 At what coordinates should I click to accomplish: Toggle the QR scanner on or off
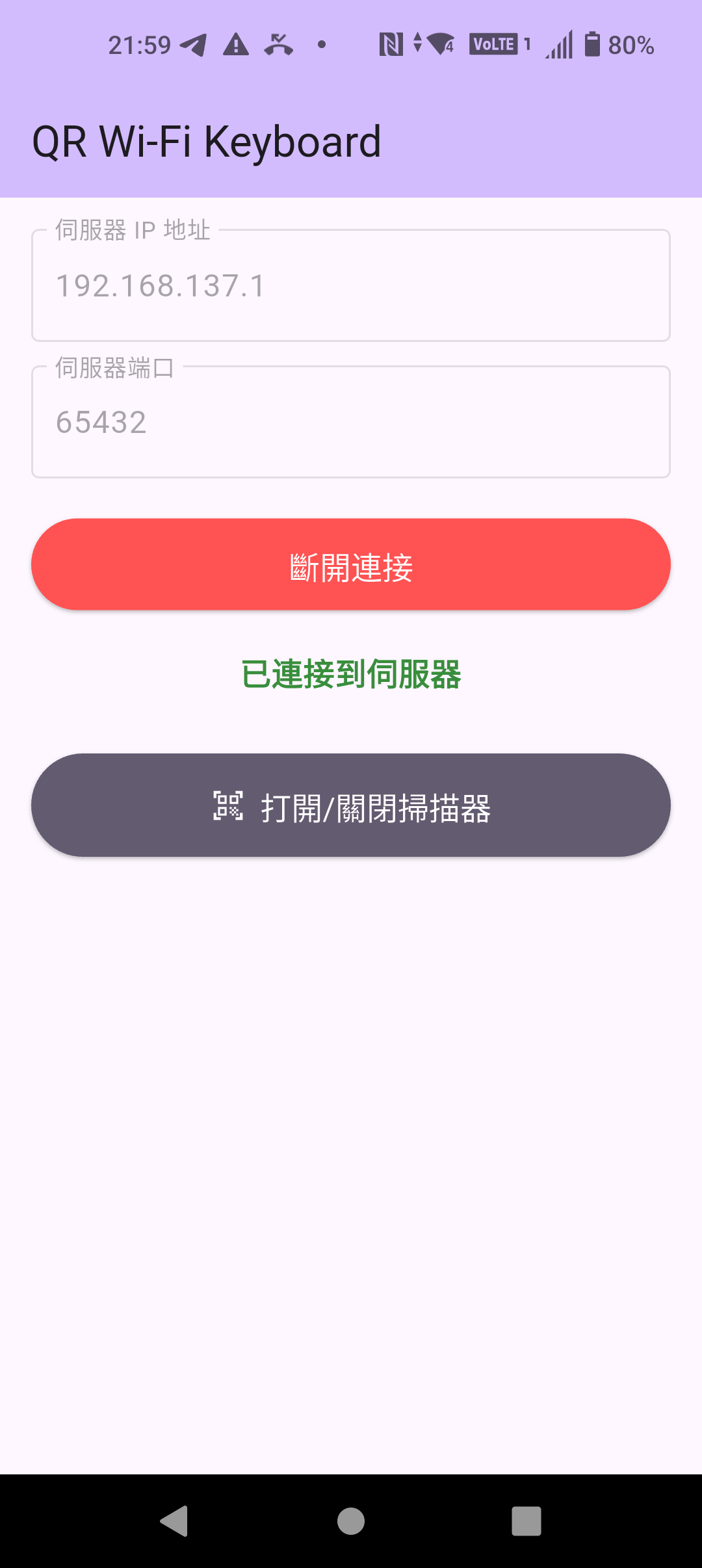(x=351, y=805)
